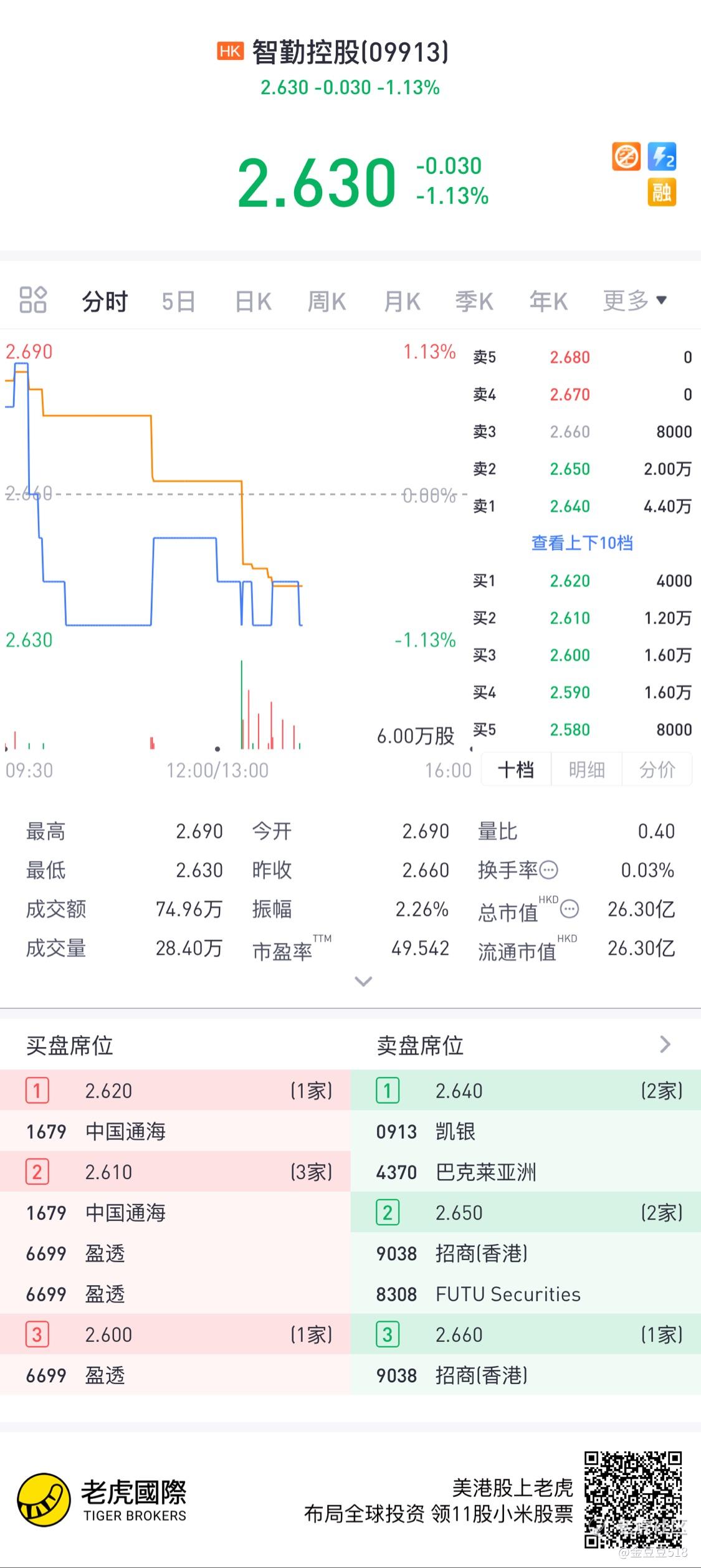
Task: Tap the blue lightning Level 2 badge
Action: pos(662,156)
